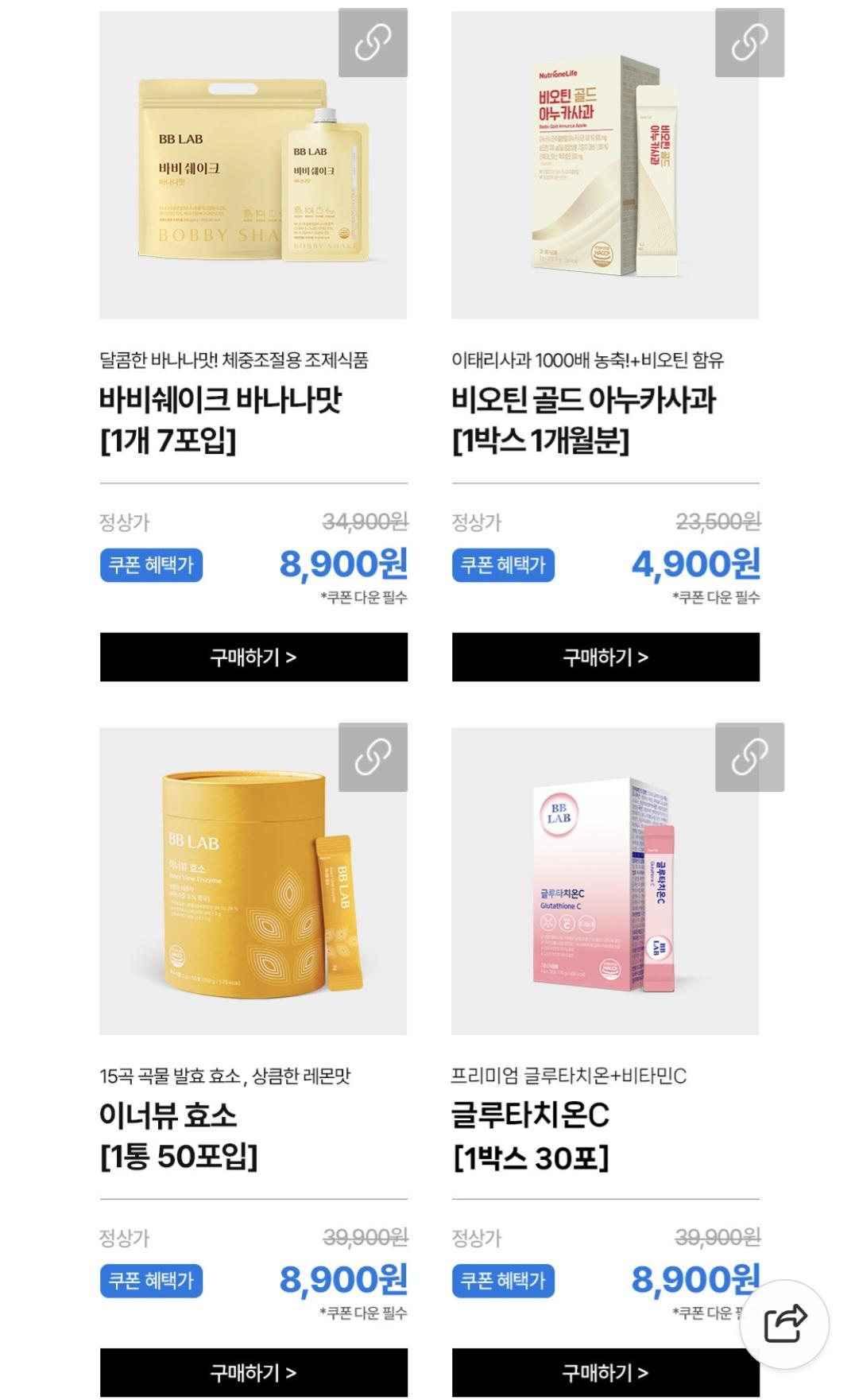Copy link for 바비쉐이크 바나나맛
855x1400 pixels.
373,43
